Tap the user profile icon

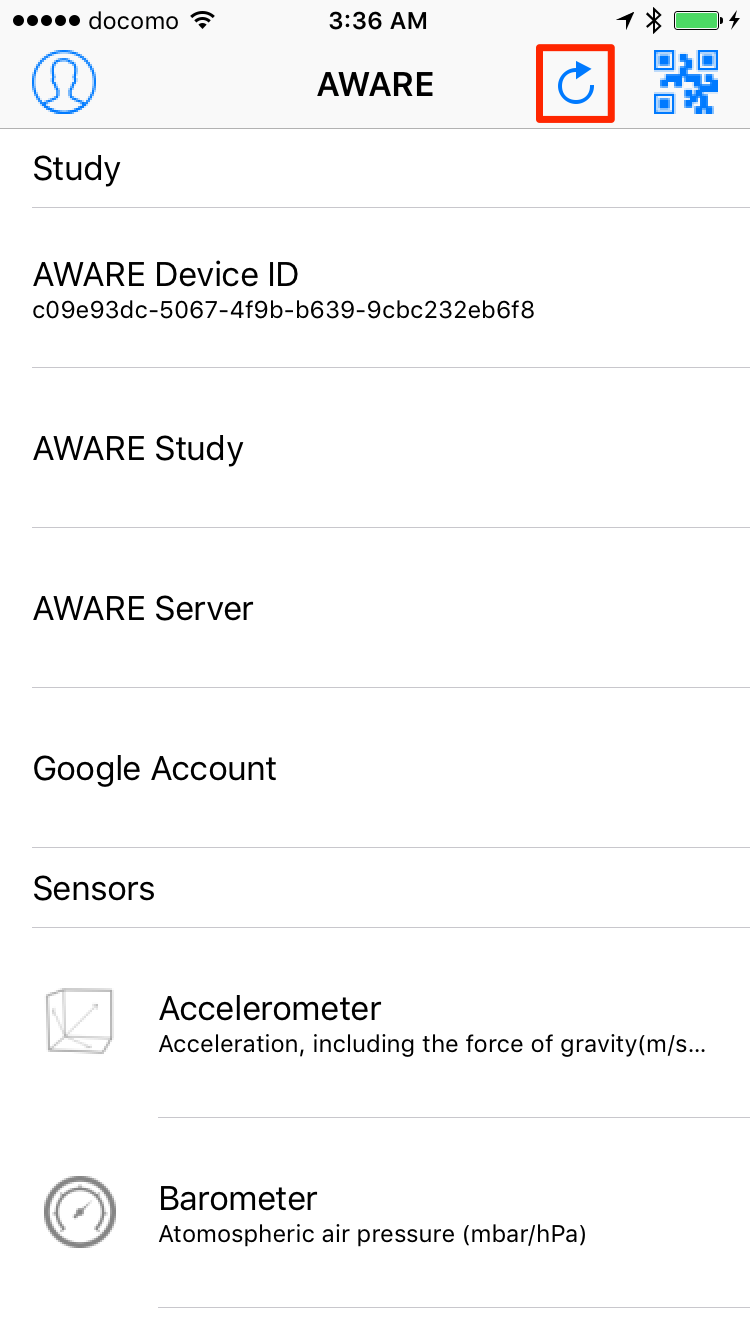(63, 83)
